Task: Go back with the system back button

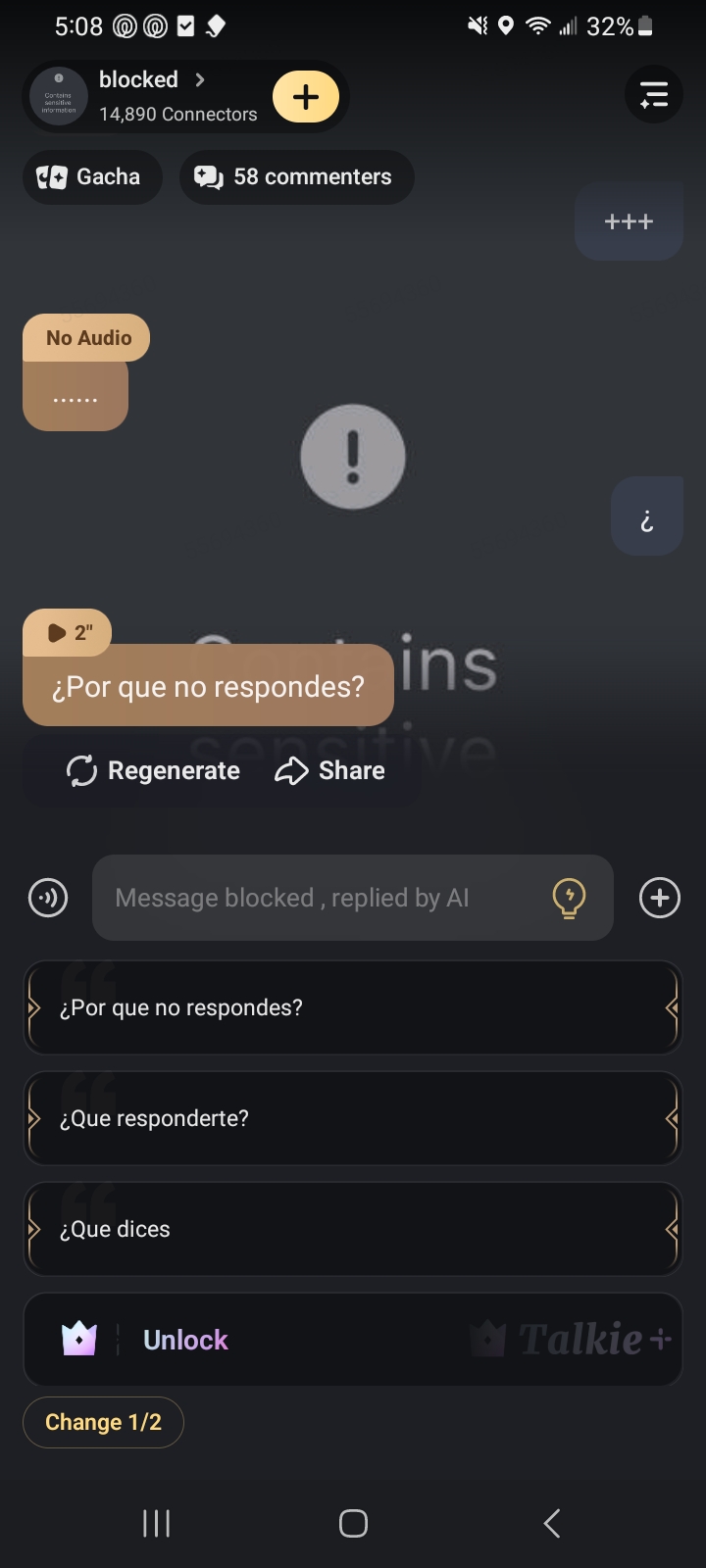Action: [552, 1523]
